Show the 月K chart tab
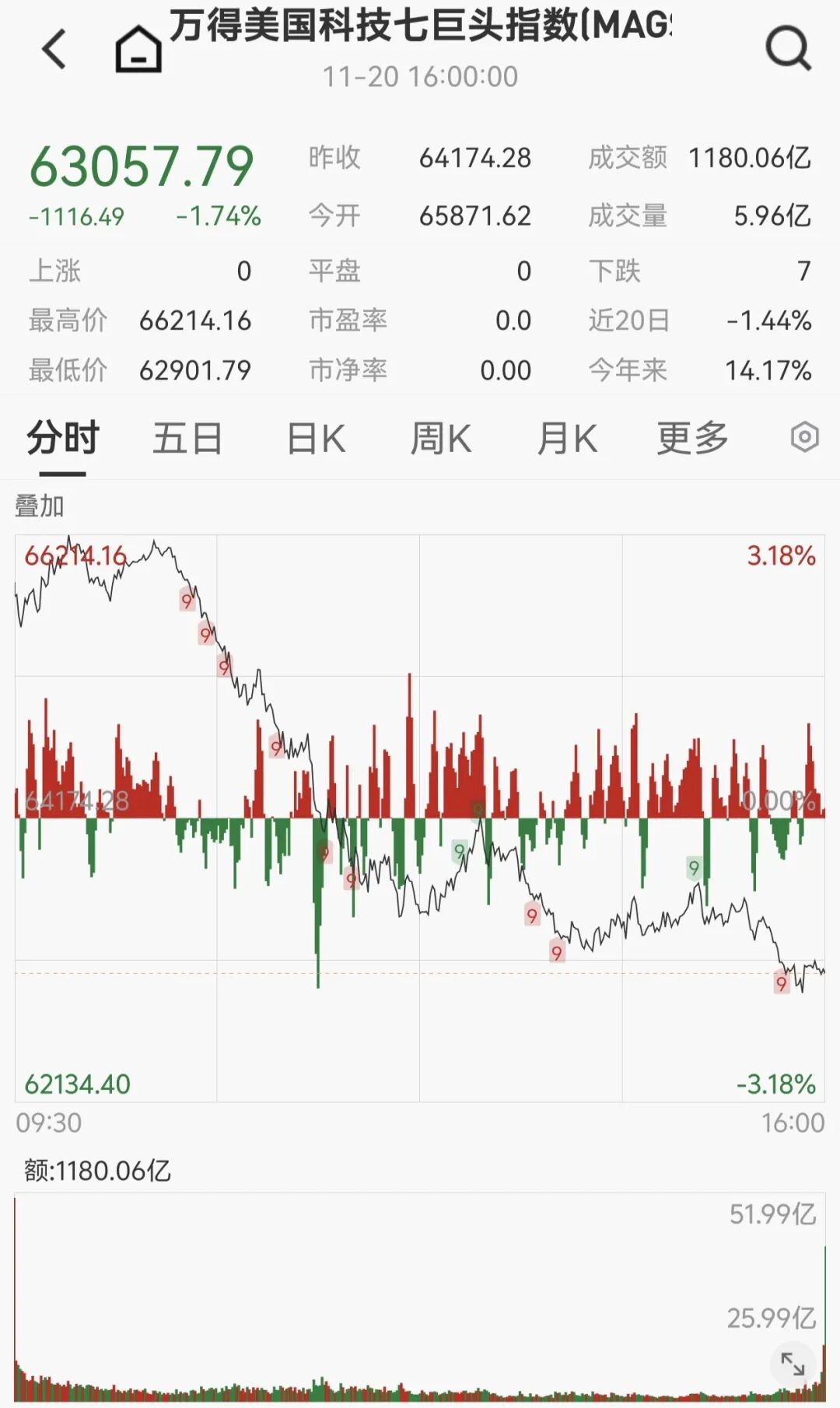The height and width of the screenshot is (1408, 840). [567, 438]
